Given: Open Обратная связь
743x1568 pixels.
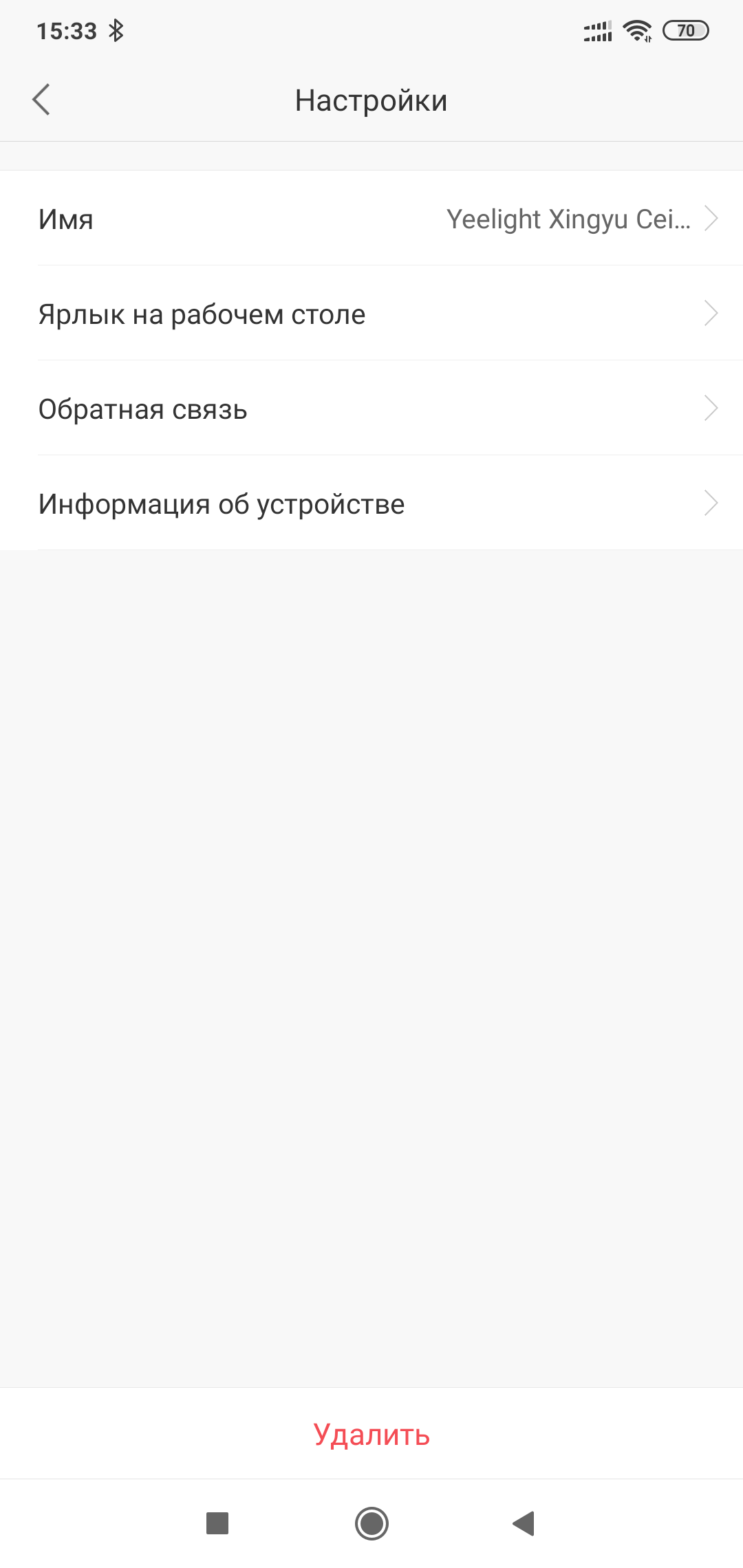Looking at the screenshot, I should (x=371, y=409).
